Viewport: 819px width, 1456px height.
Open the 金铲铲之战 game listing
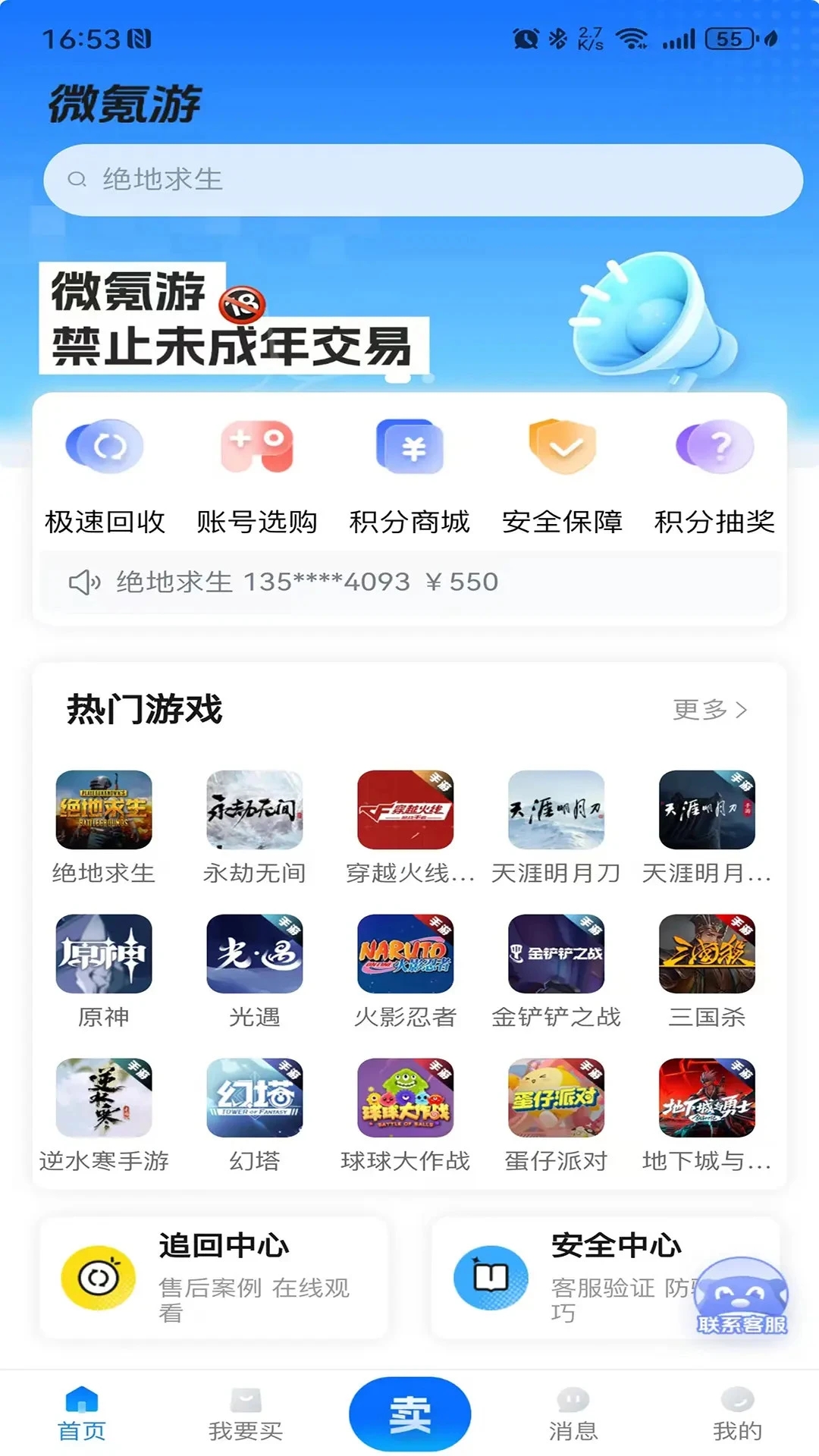pyautogui.click(x=557, y=954)
